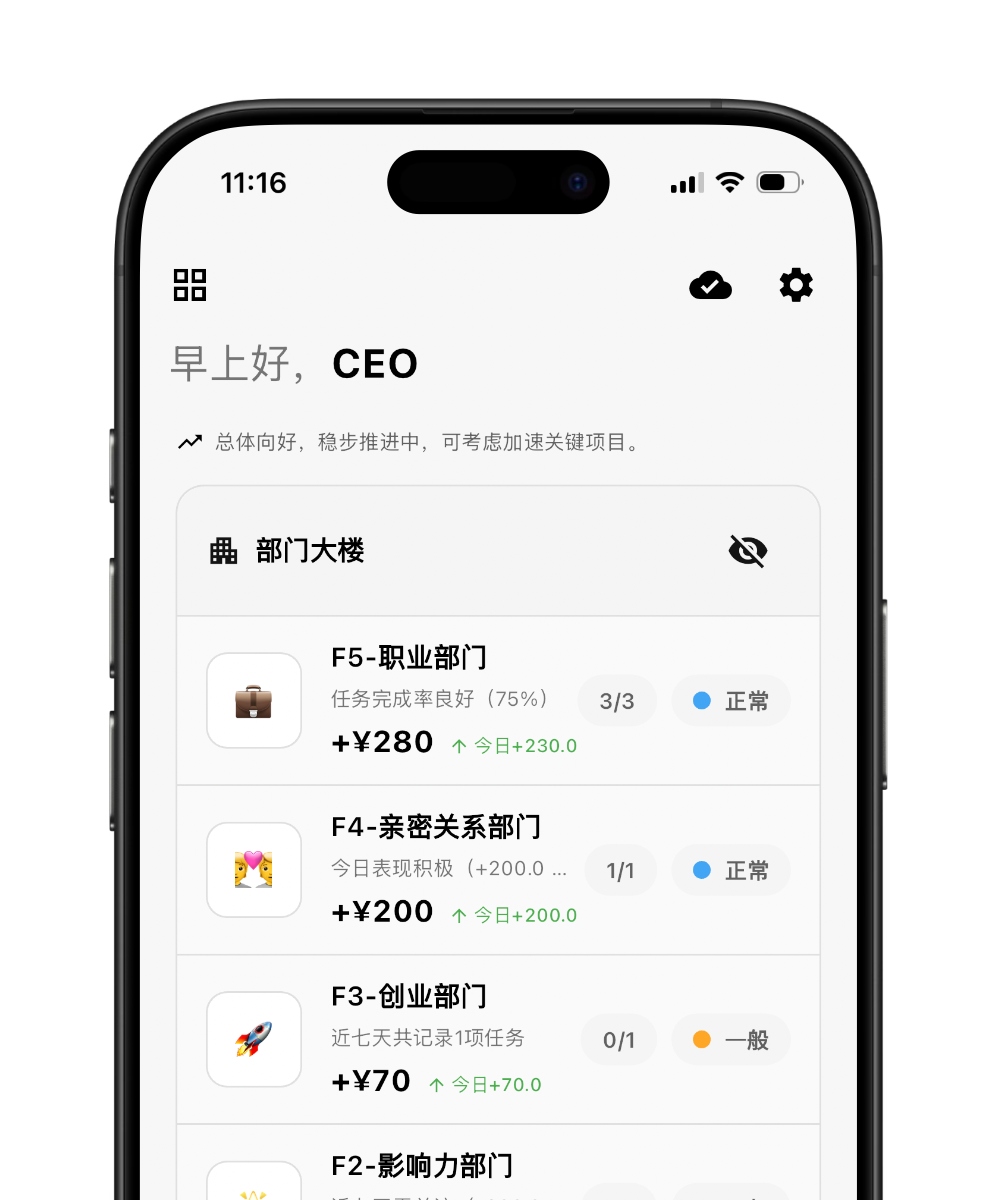Select the rocket icon of F3-创业部门
This screenshot has width=1000, height=1200.
[254, 1040]
